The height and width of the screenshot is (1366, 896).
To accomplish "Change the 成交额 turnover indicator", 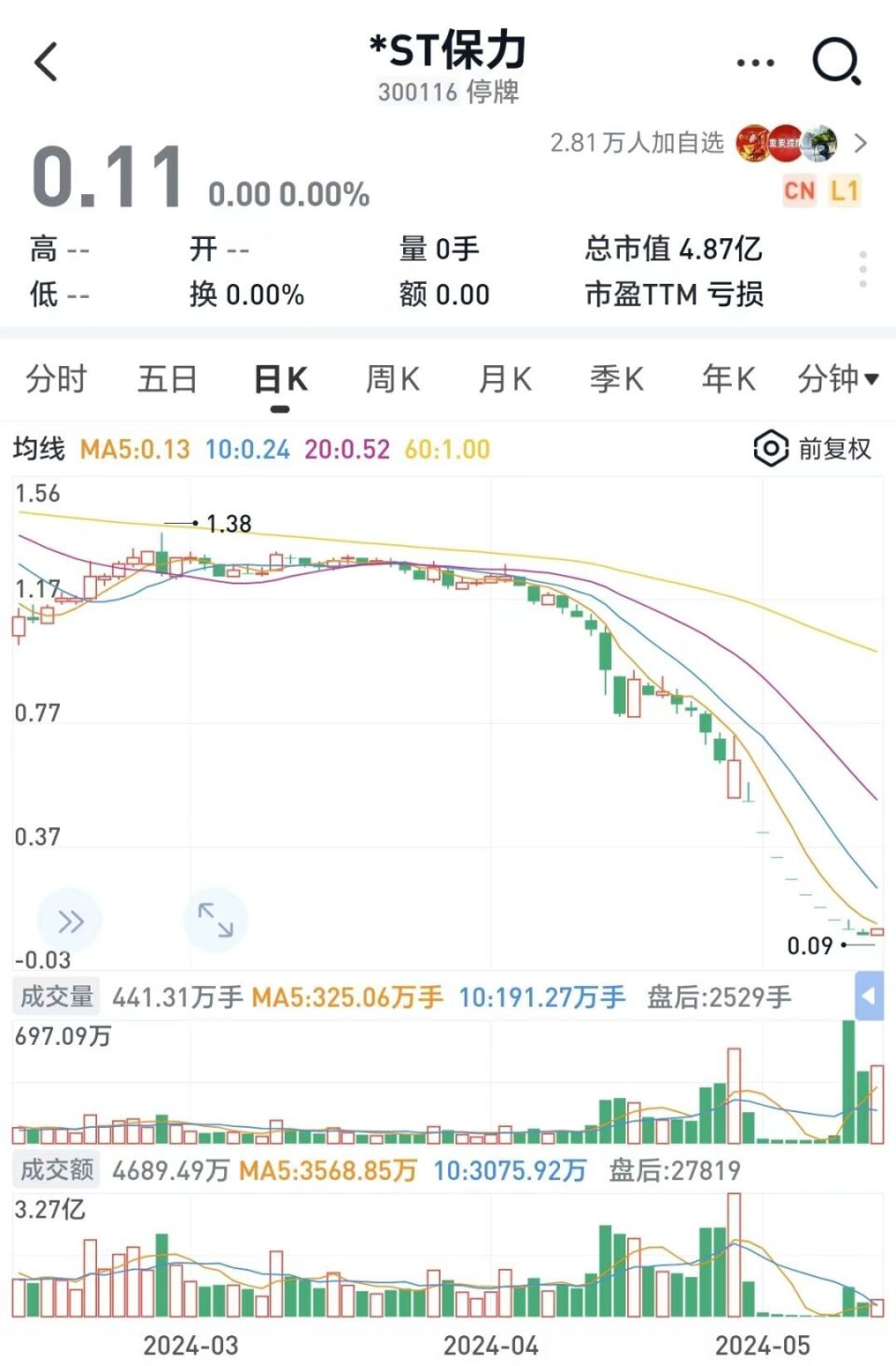I will pos(57,1170).
